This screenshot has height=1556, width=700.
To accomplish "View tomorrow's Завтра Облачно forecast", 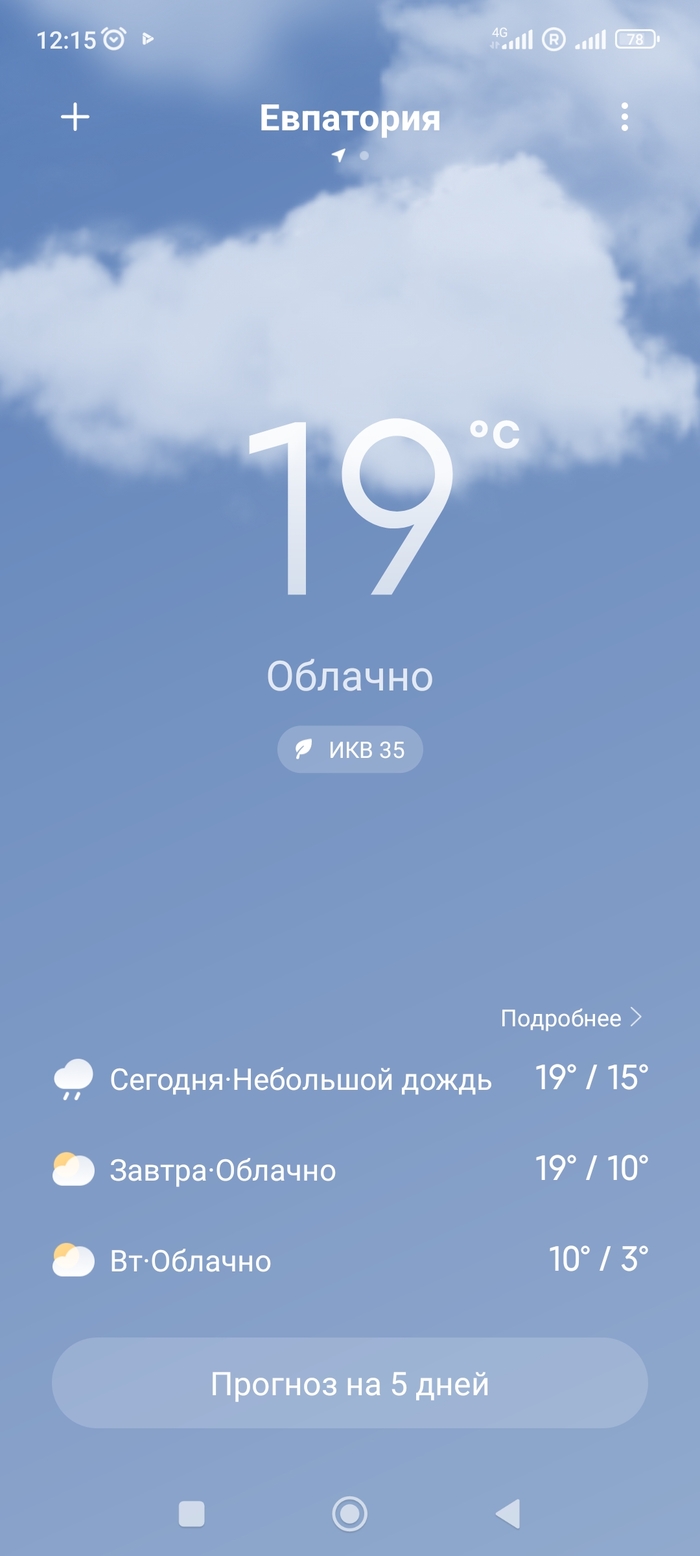I will point(350,1169).
